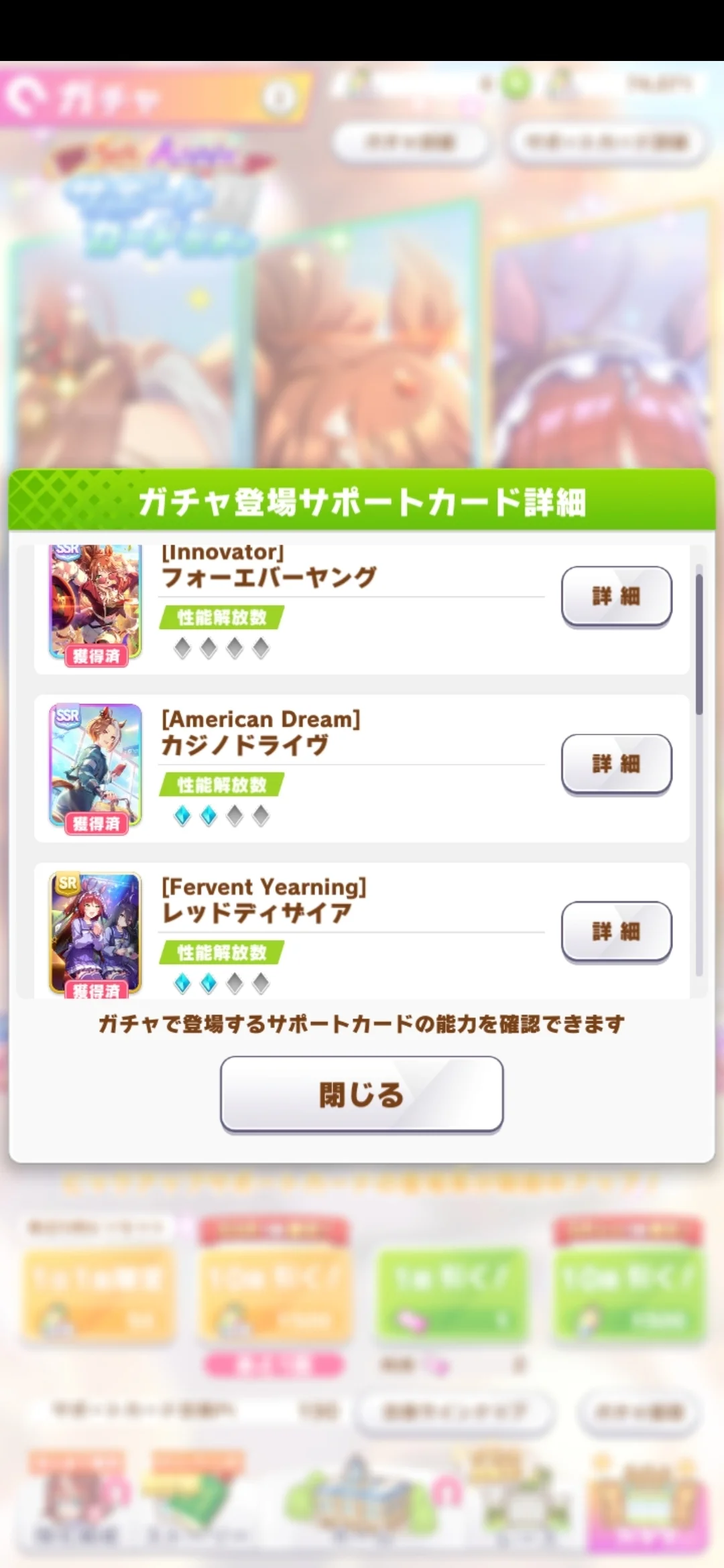Close the dialog with 閉じる

(361, 1094)
